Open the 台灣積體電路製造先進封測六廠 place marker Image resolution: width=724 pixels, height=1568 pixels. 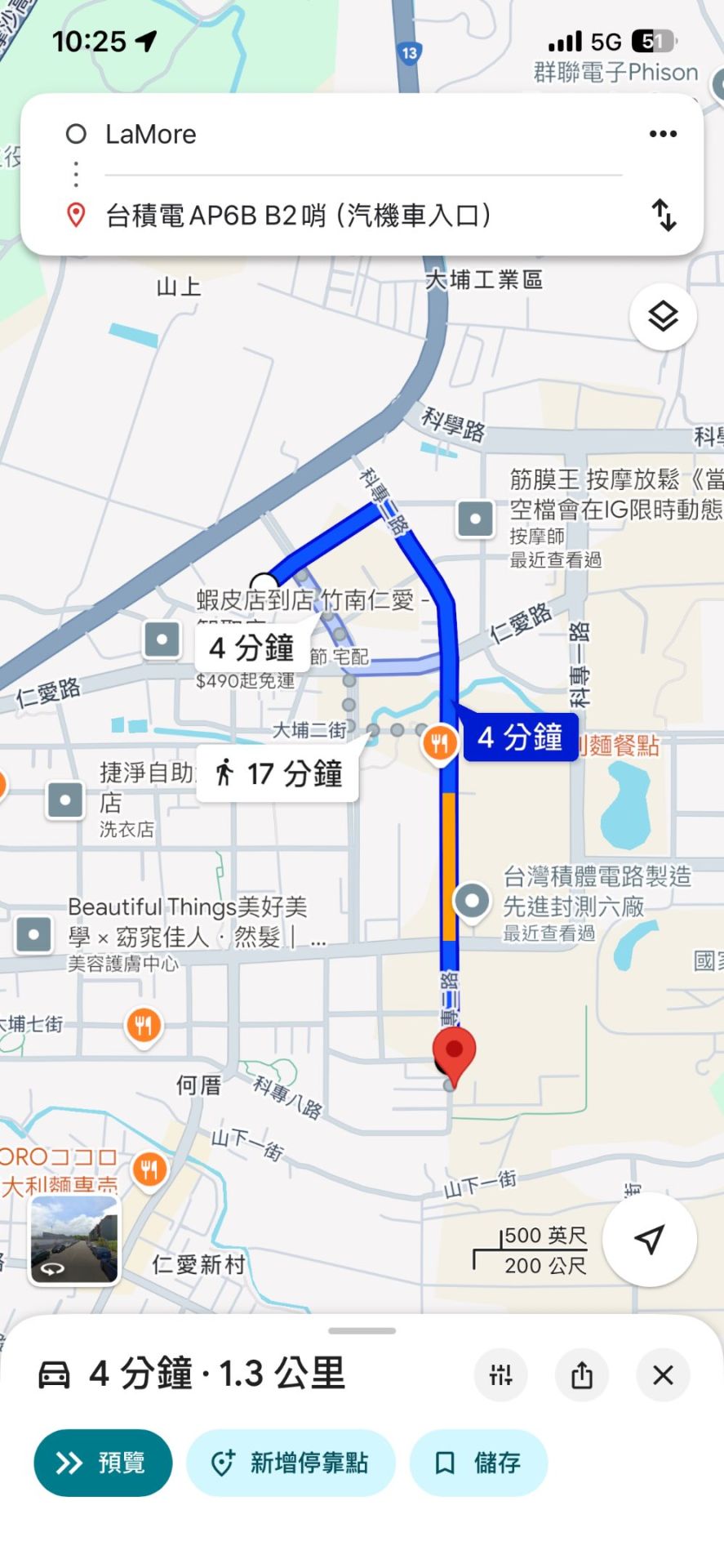pyautogui.click(x=471, y=901)
